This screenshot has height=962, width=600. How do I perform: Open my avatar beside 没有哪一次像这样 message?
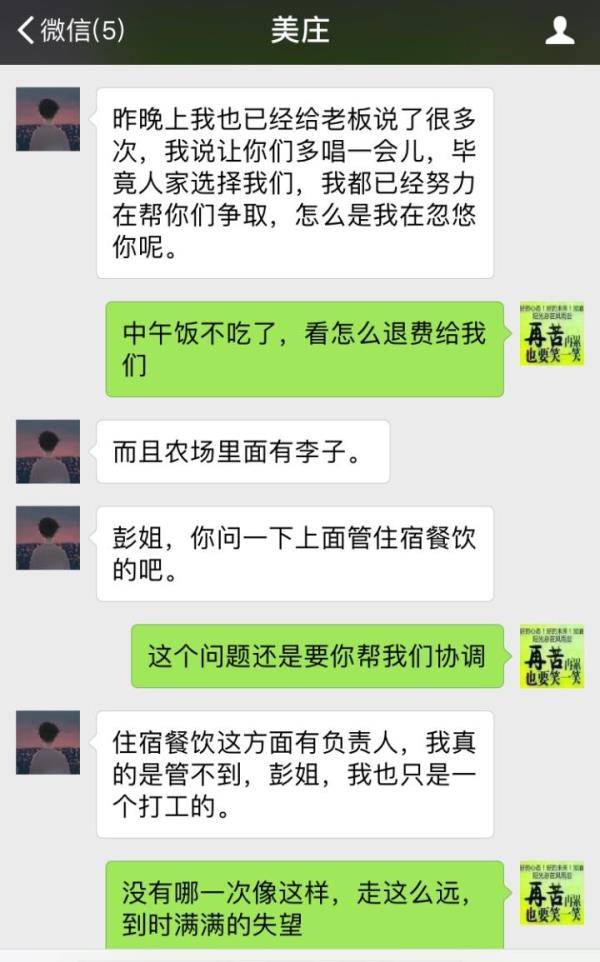click(x=552, y=893)
